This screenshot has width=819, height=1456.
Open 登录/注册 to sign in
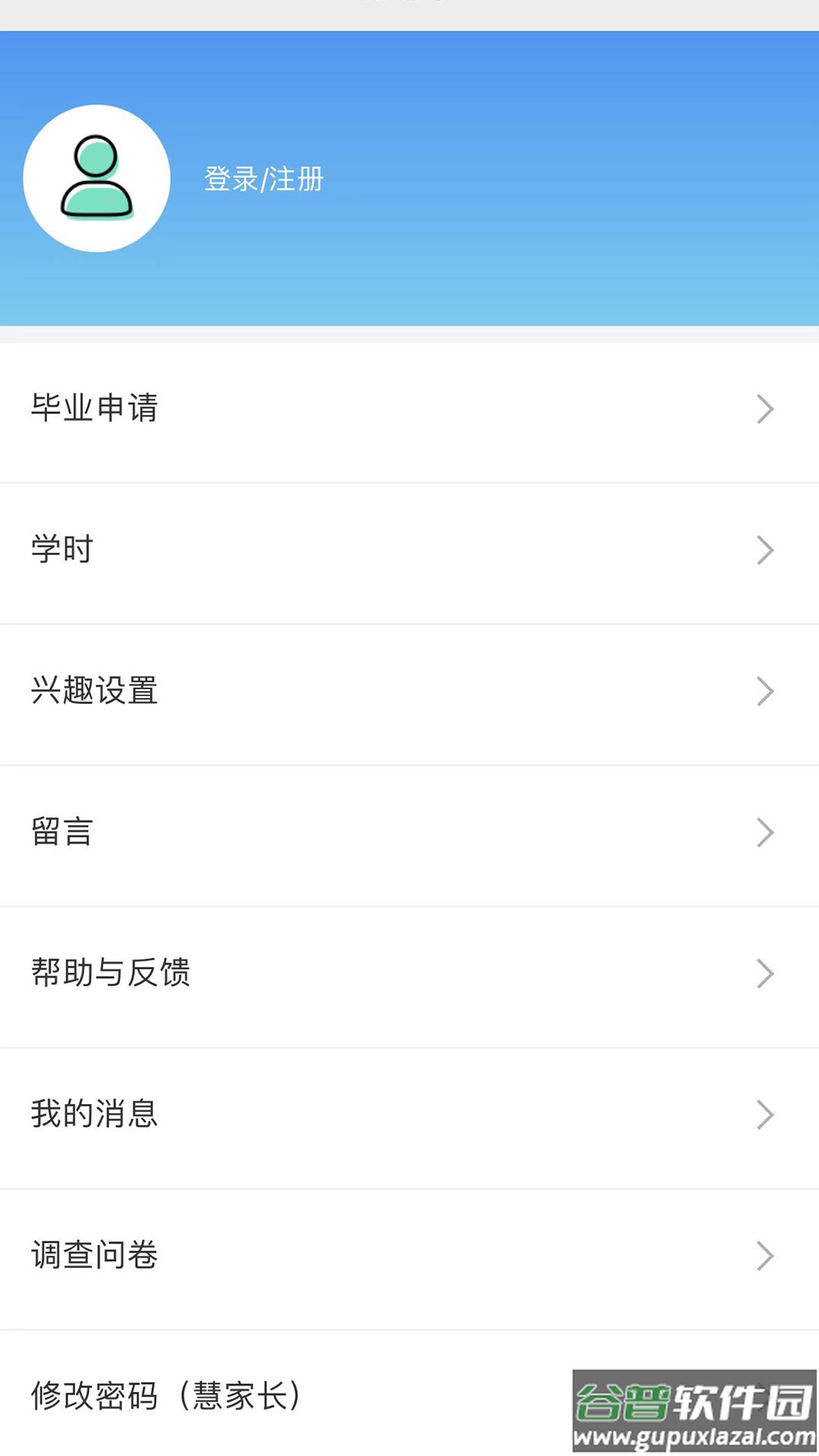coord(263,180)
